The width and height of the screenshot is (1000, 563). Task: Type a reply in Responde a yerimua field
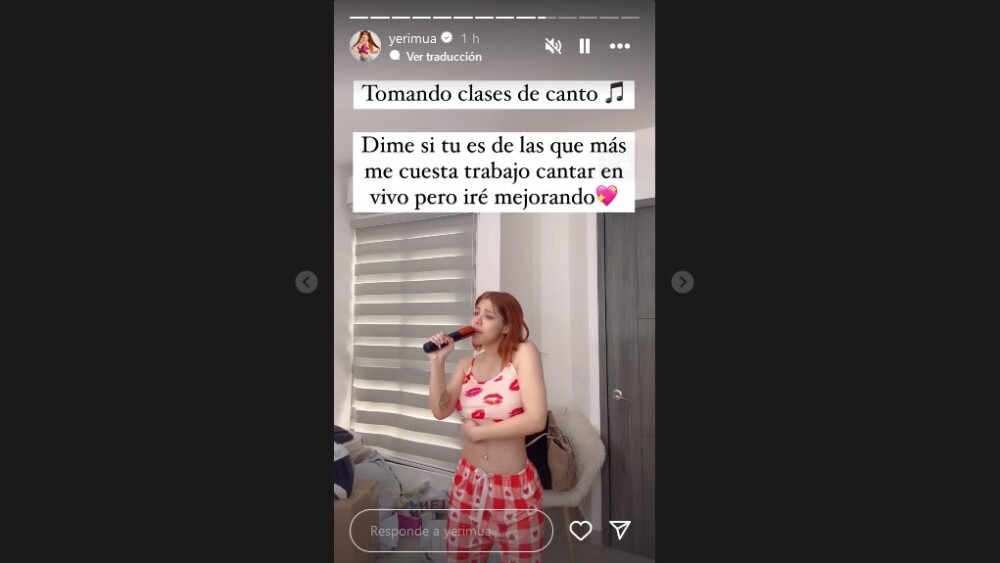click(x=450, y=531)
